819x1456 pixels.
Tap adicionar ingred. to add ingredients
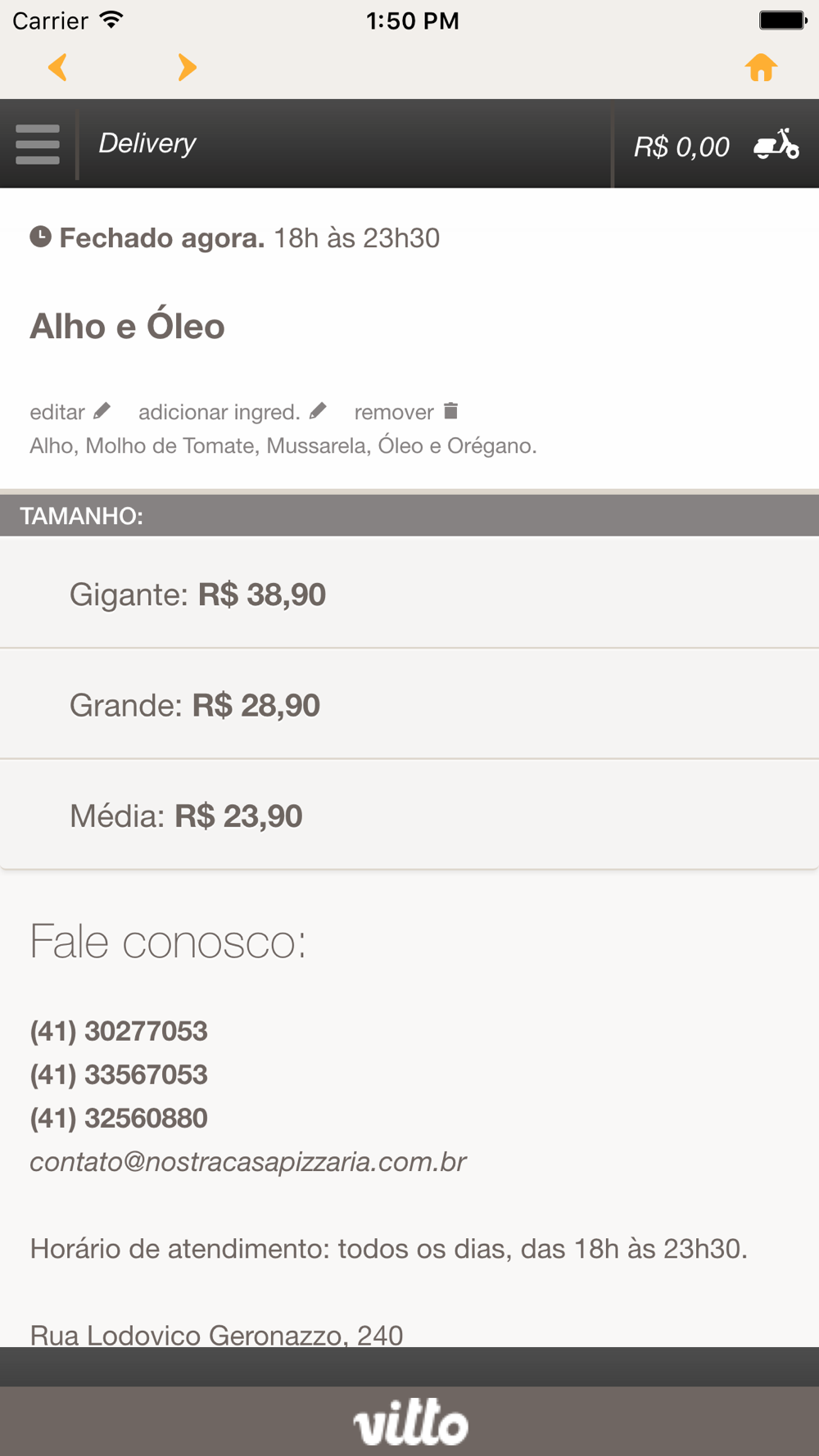click(x=233, y=411)
